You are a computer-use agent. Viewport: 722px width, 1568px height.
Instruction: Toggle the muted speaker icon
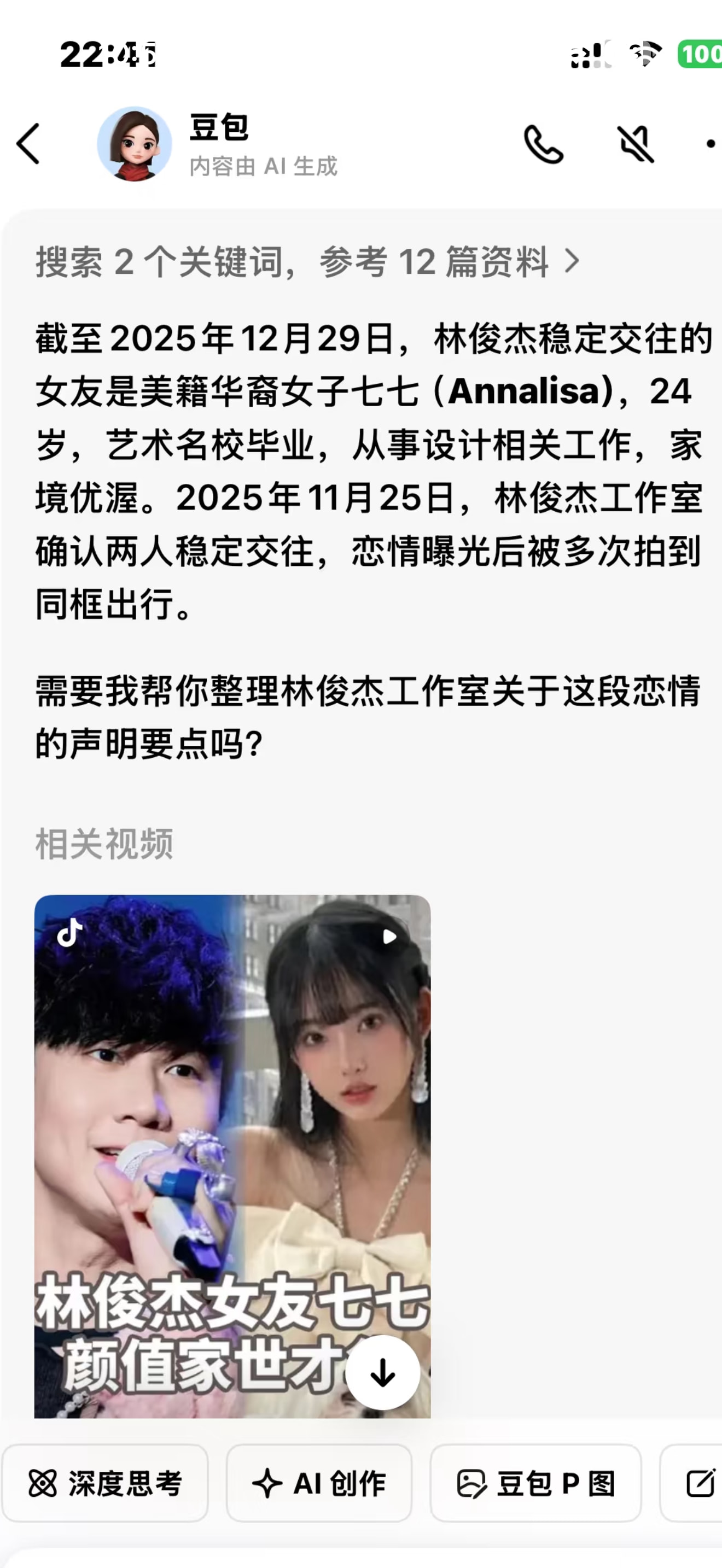(x=635, y=145)
